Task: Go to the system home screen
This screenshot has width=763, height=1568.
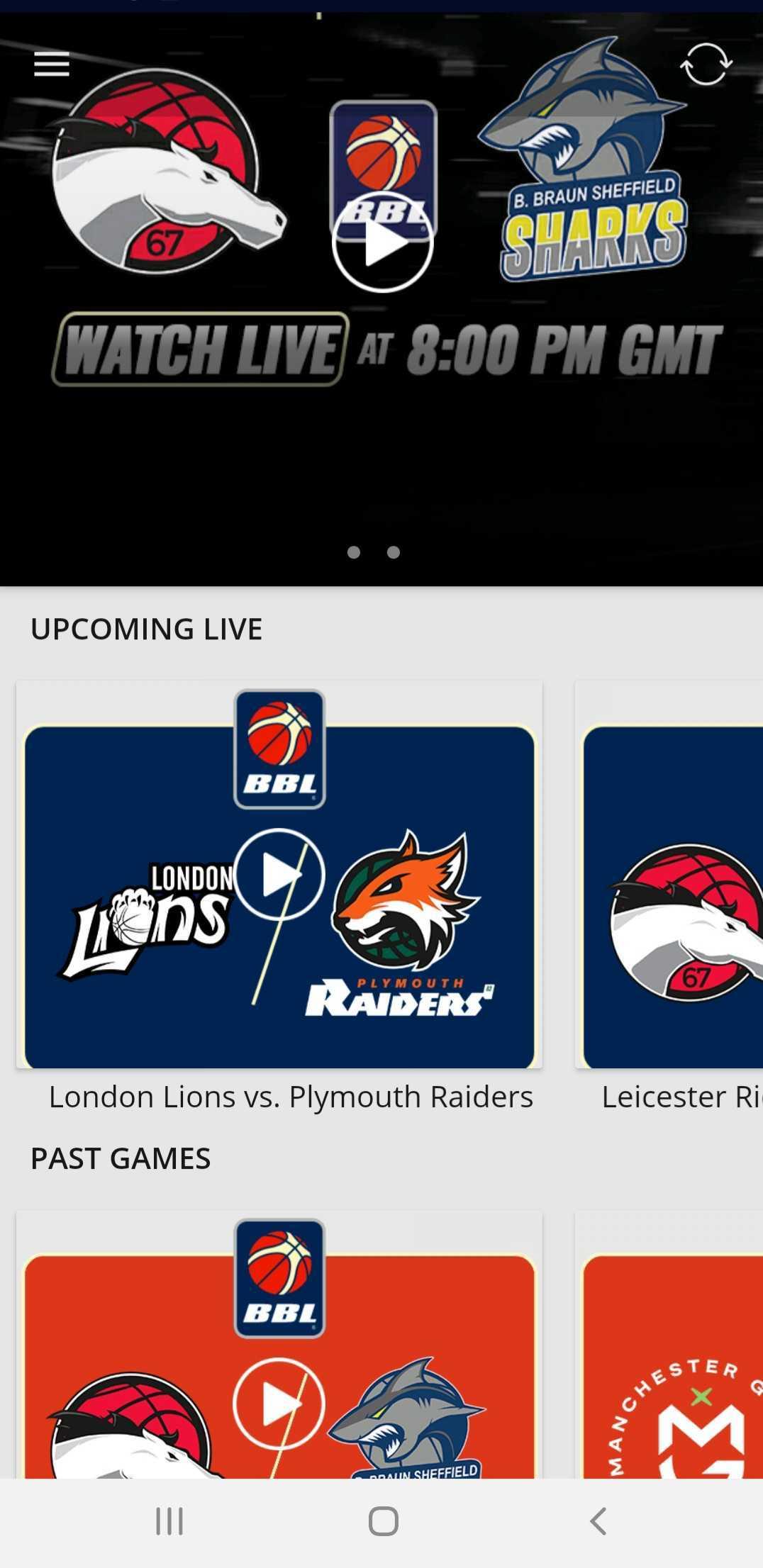Action: [383, 1521]
